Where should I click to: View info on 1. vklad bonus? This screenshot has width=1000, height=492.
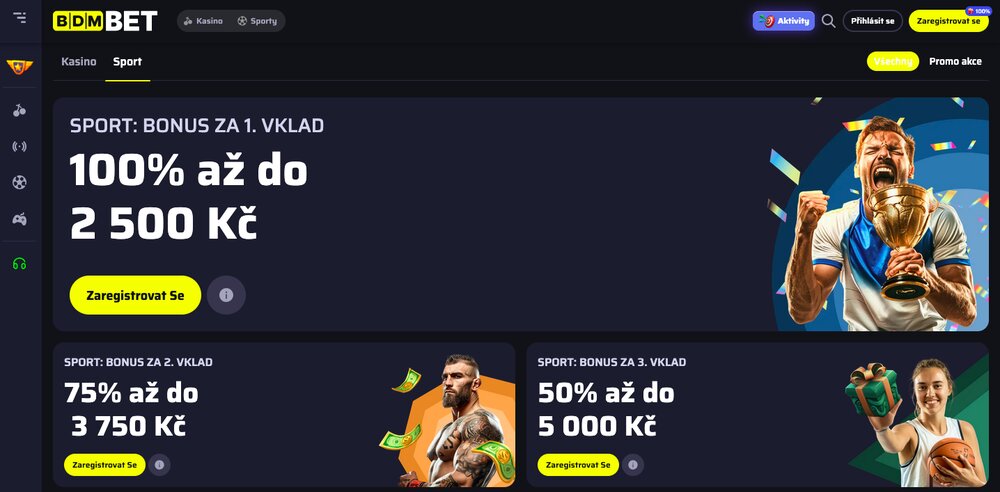click(x=226, y=295)
